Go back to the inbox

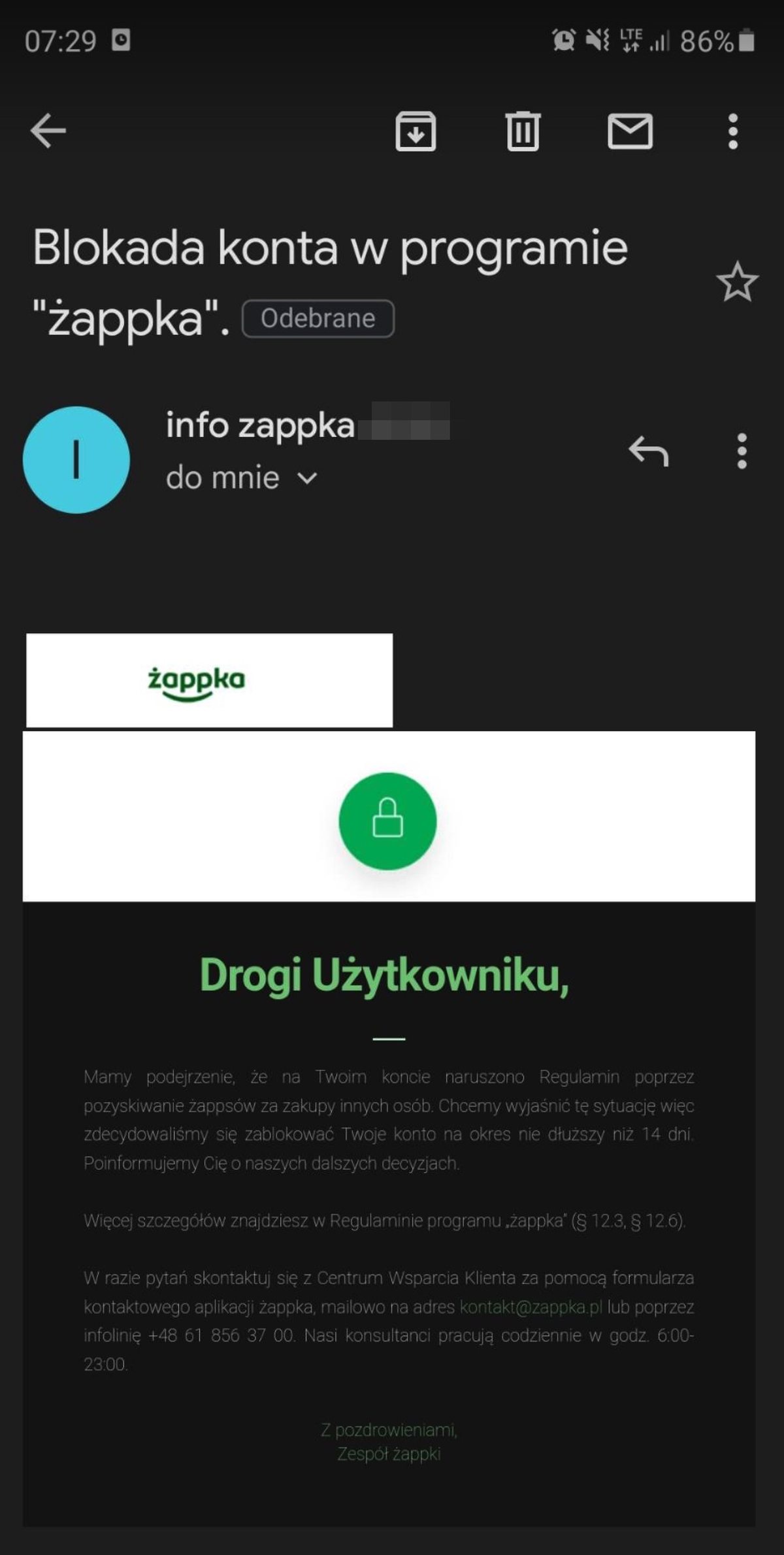(x=48, y=131)
